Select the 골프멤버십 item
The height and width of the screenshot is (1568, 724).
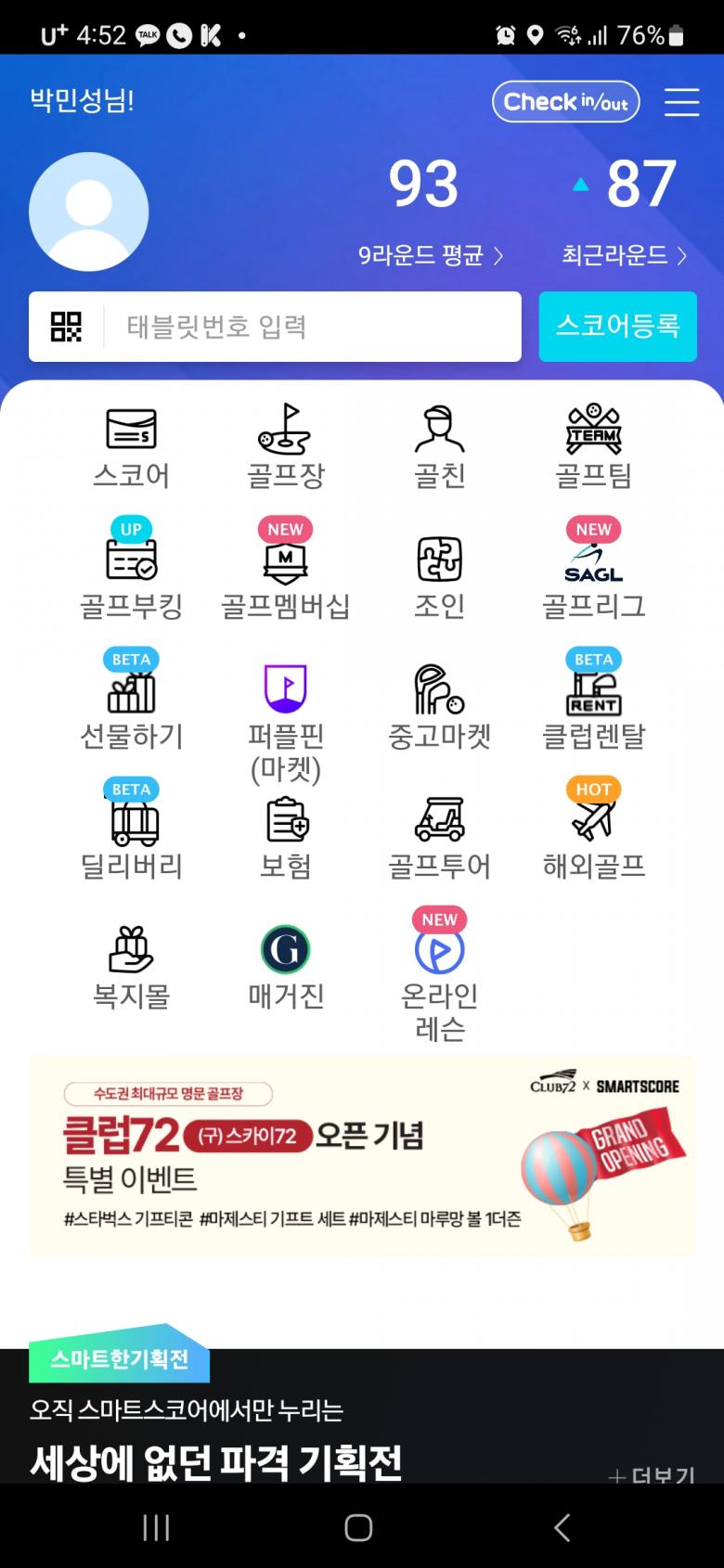coord(285,575)
